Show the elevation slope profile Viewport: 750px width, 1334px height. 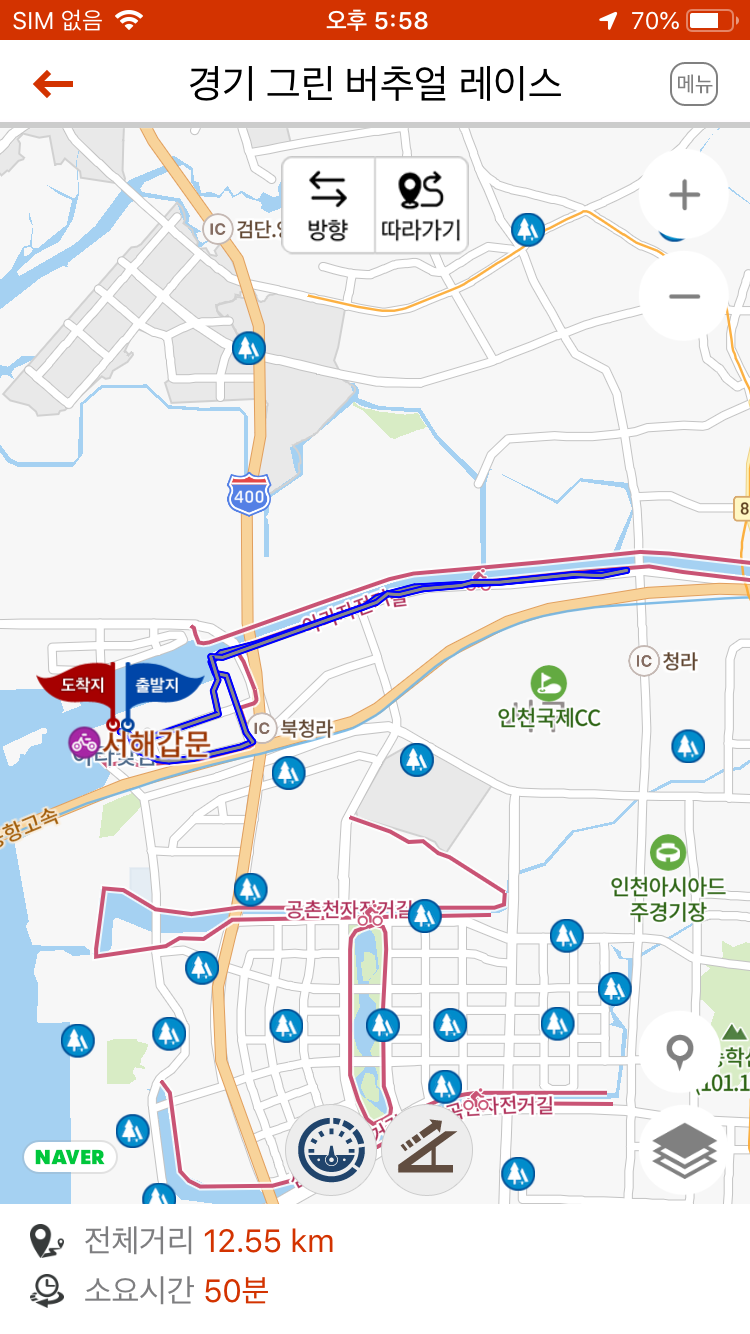(427, 1151)
